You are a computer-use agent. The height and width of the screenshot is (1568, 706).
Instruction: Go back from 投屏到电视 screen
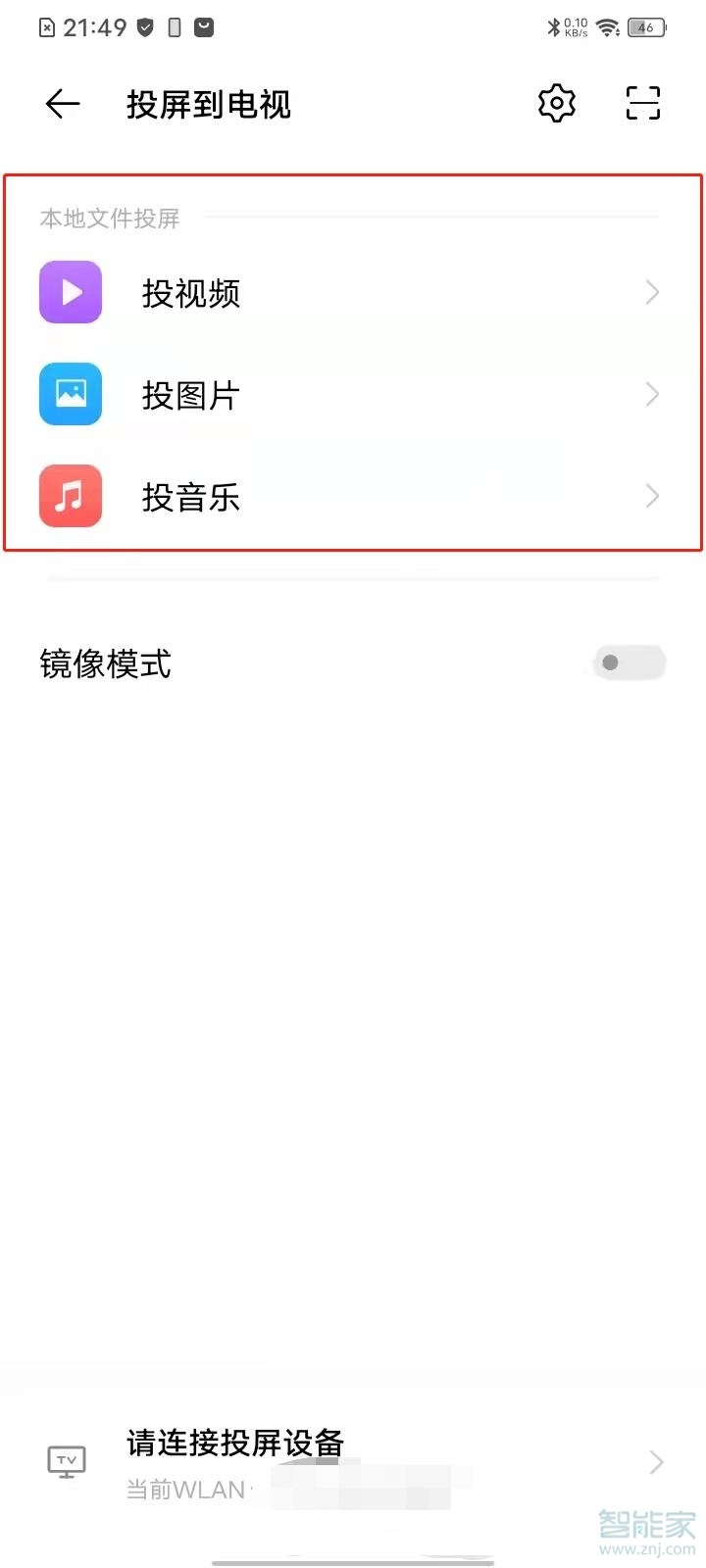pos(63,104)
